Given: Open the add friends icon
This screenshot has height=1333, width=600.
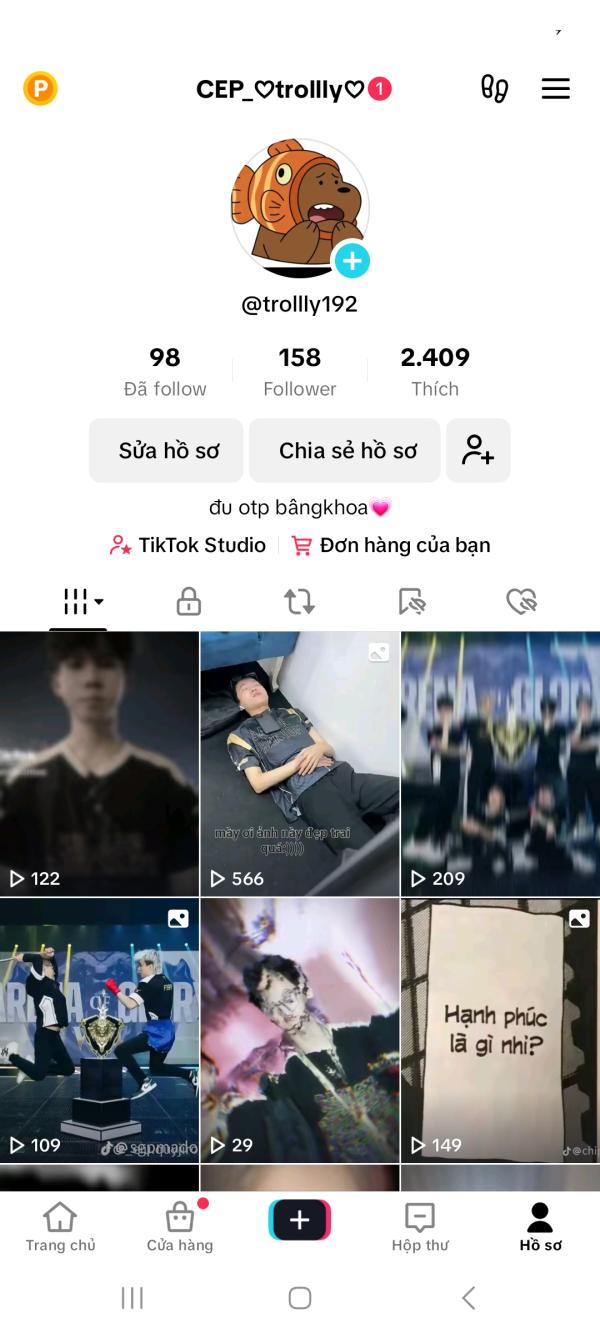Looking at the screenshot, I should coord(478,450).
